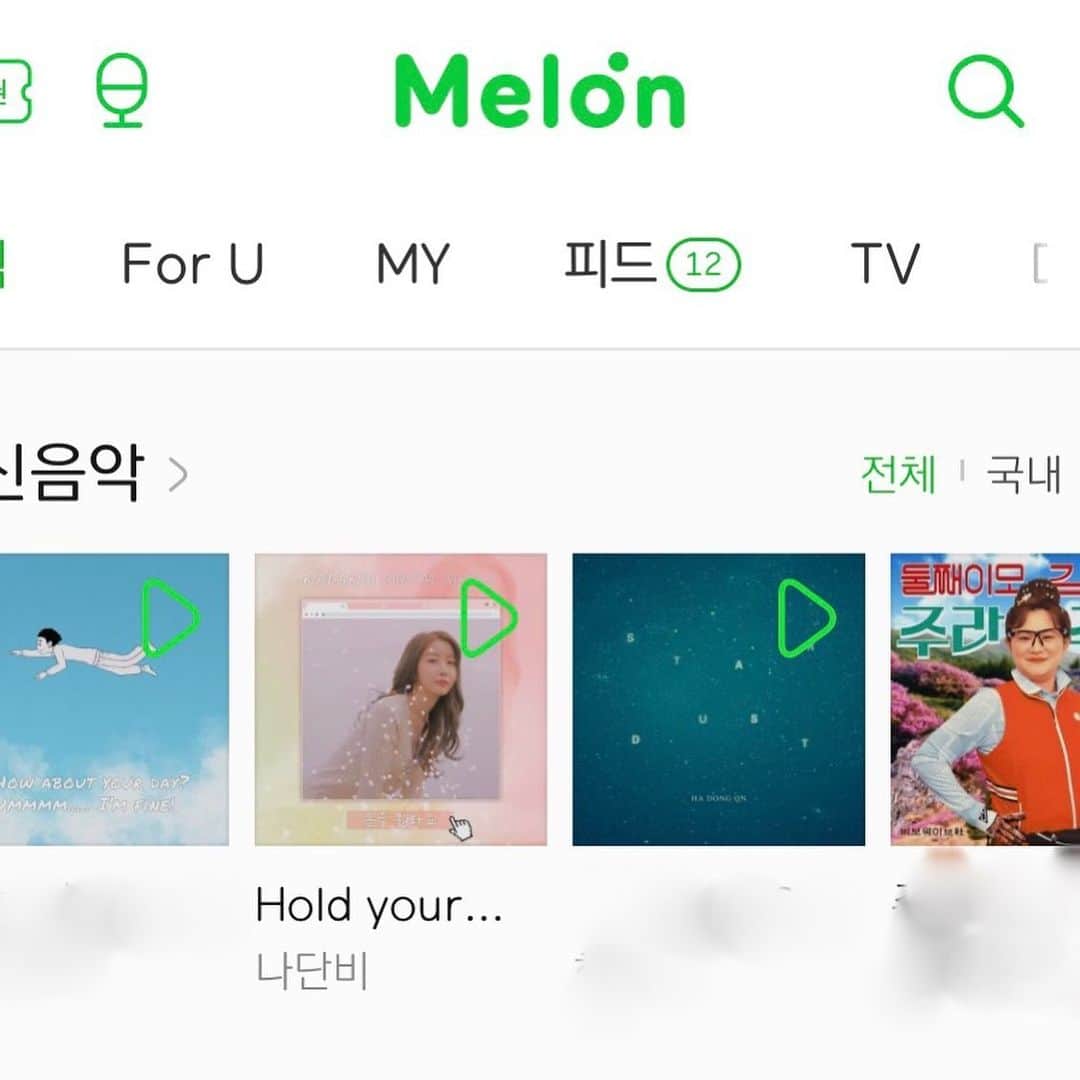Switch to the TV tab

[884, 265]
